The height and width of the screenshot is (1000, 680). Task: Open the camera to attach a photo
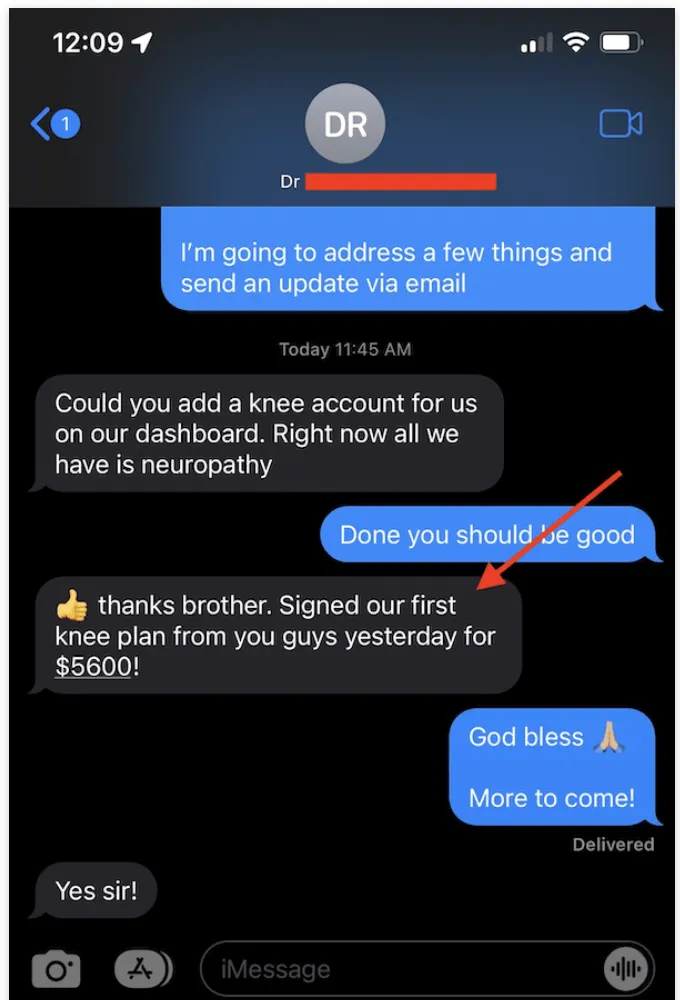[55, 969]
